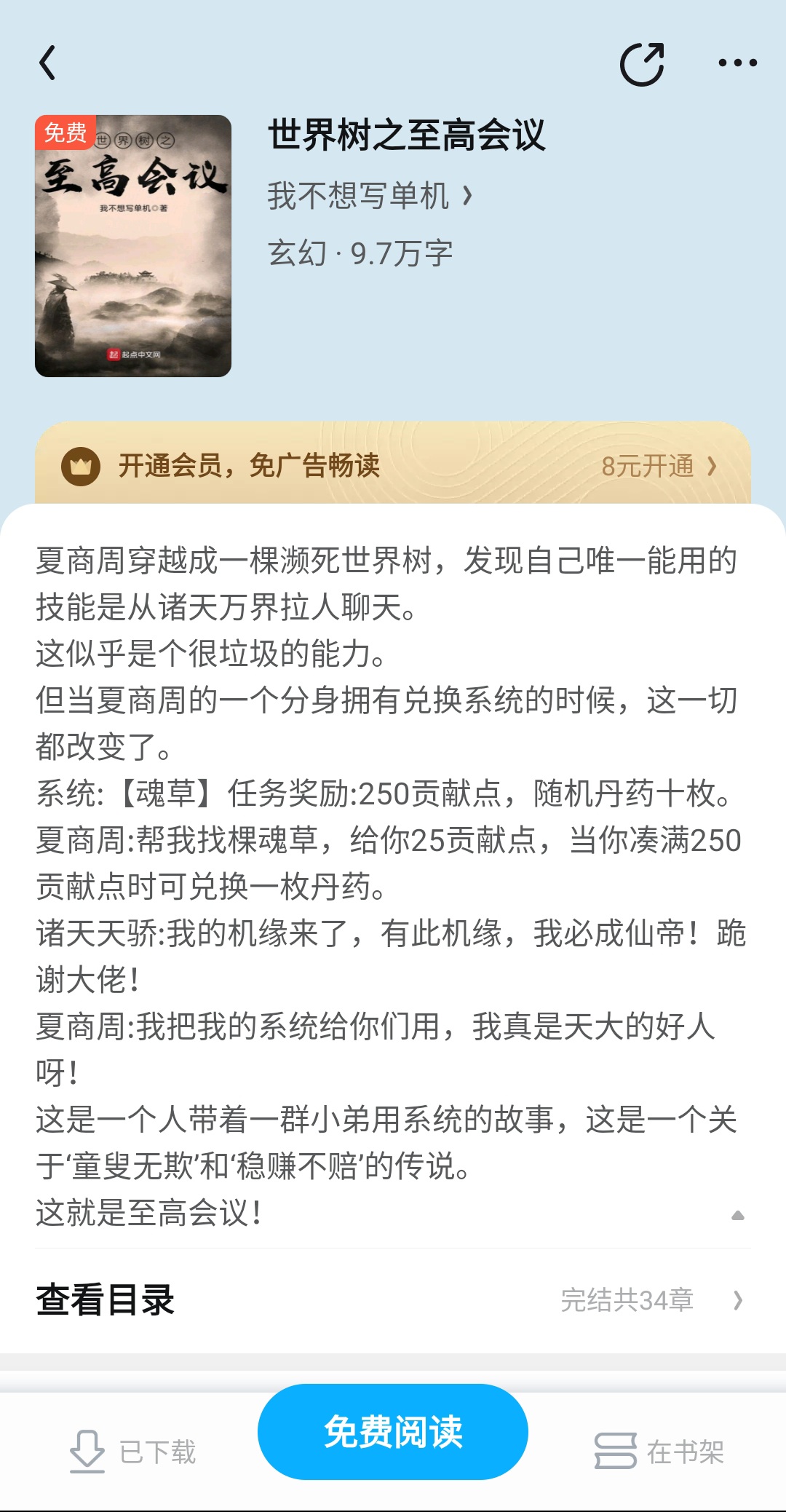This screenshot has width=786, height=1512.
Task: Tap the 8元开通 membership banner
Action: click(393, 464)
